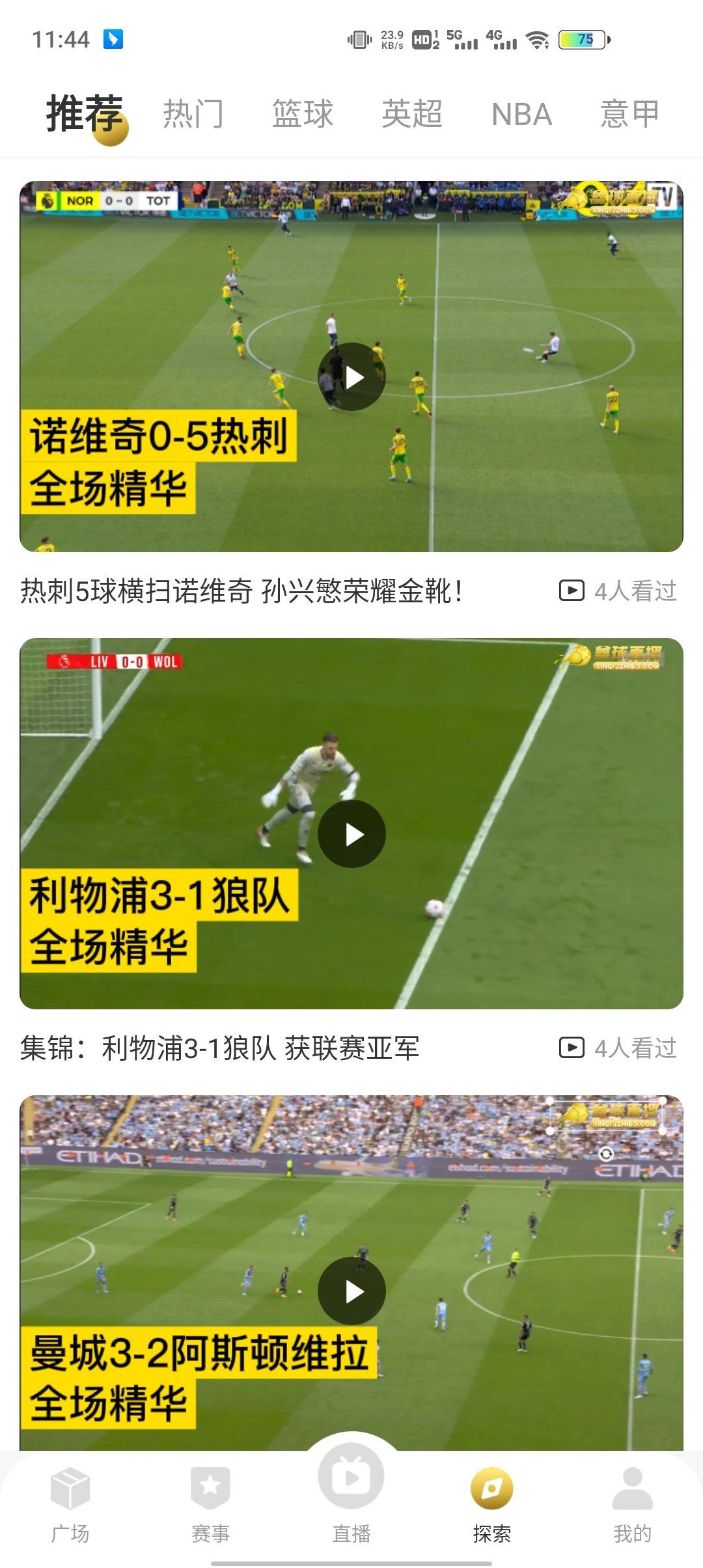This screenshot has width=703, height=1568.
Task: Switch to the 篮球 tab
Action: [x=303, y=114]
